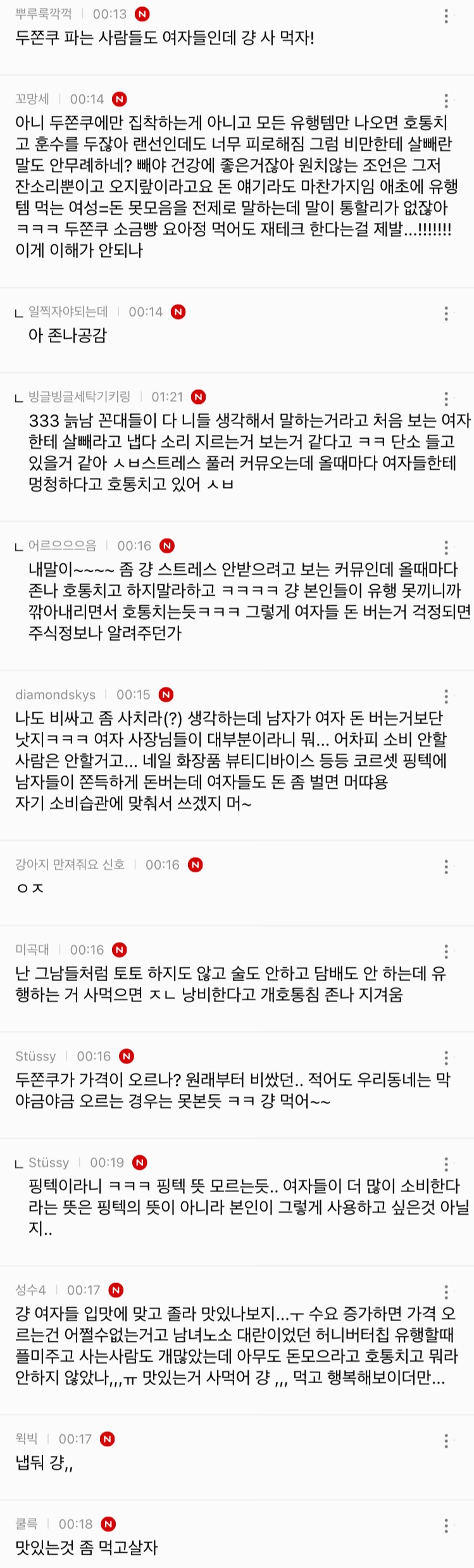Open the three-dot menu on Stüssy's 00:16 comment
This screenshot has height=1568, width=474.
(x=446, y=1058)
